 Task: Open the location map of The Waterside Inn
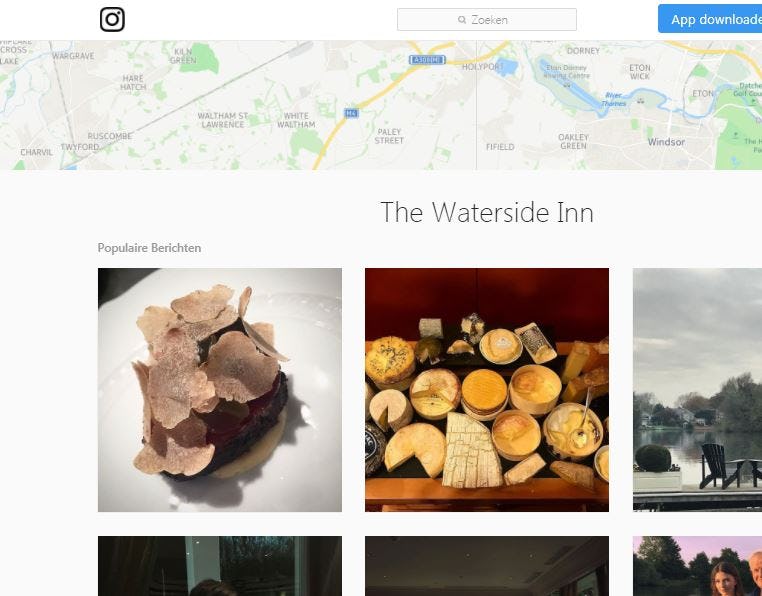pyautogui.click(x=381, y=105)
